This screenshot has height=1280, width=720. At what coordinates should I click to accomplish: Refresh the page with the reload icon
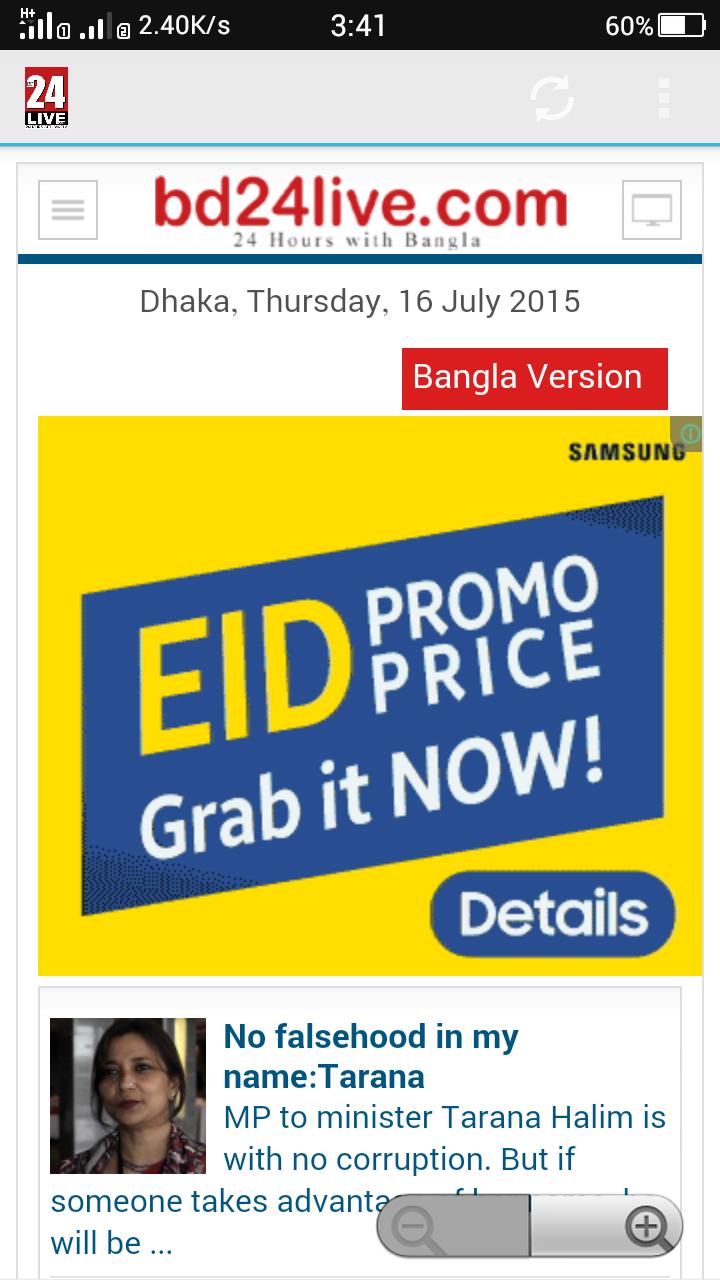click(552, 98)
